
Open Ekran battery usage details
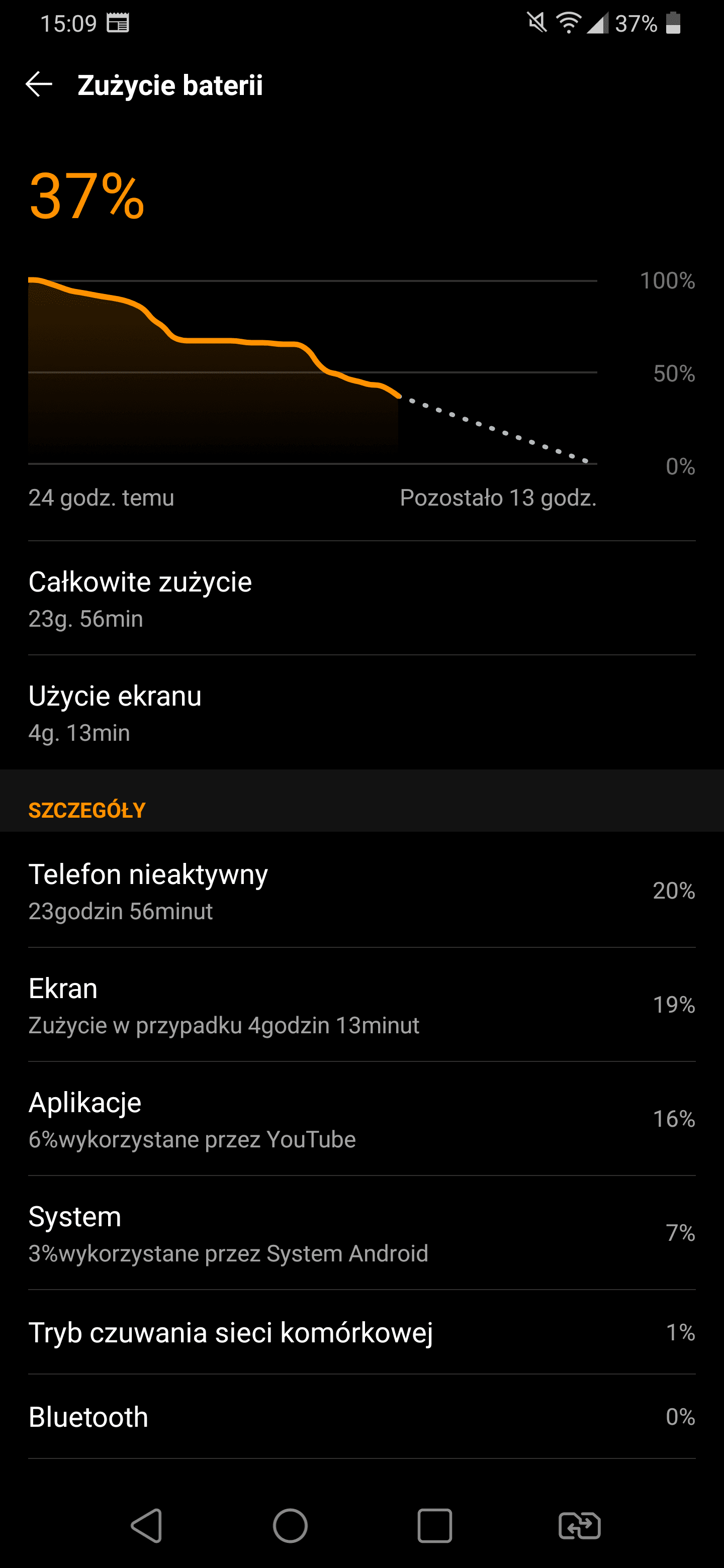[361, 1004]
